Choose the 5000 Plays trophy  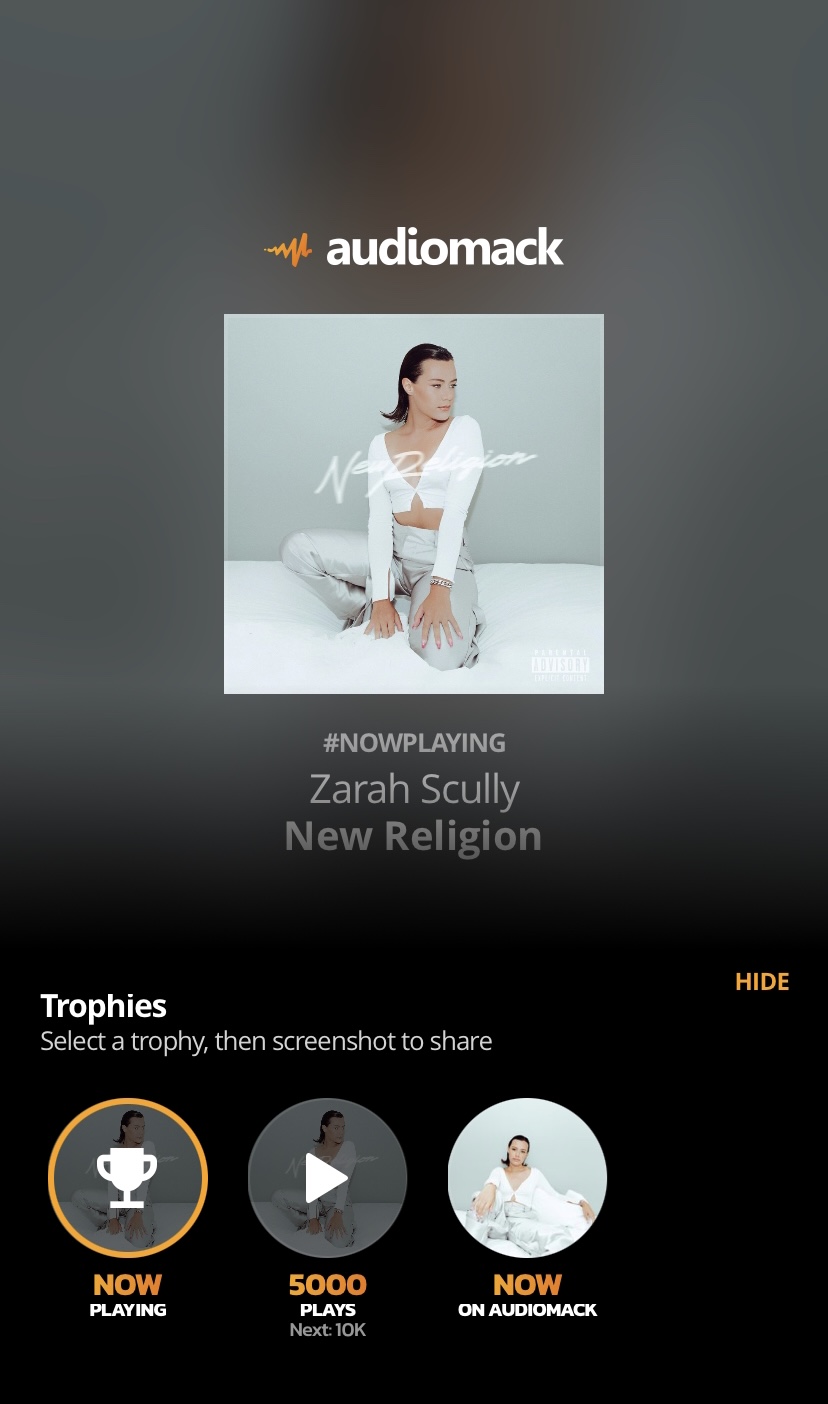[327, 1177]
